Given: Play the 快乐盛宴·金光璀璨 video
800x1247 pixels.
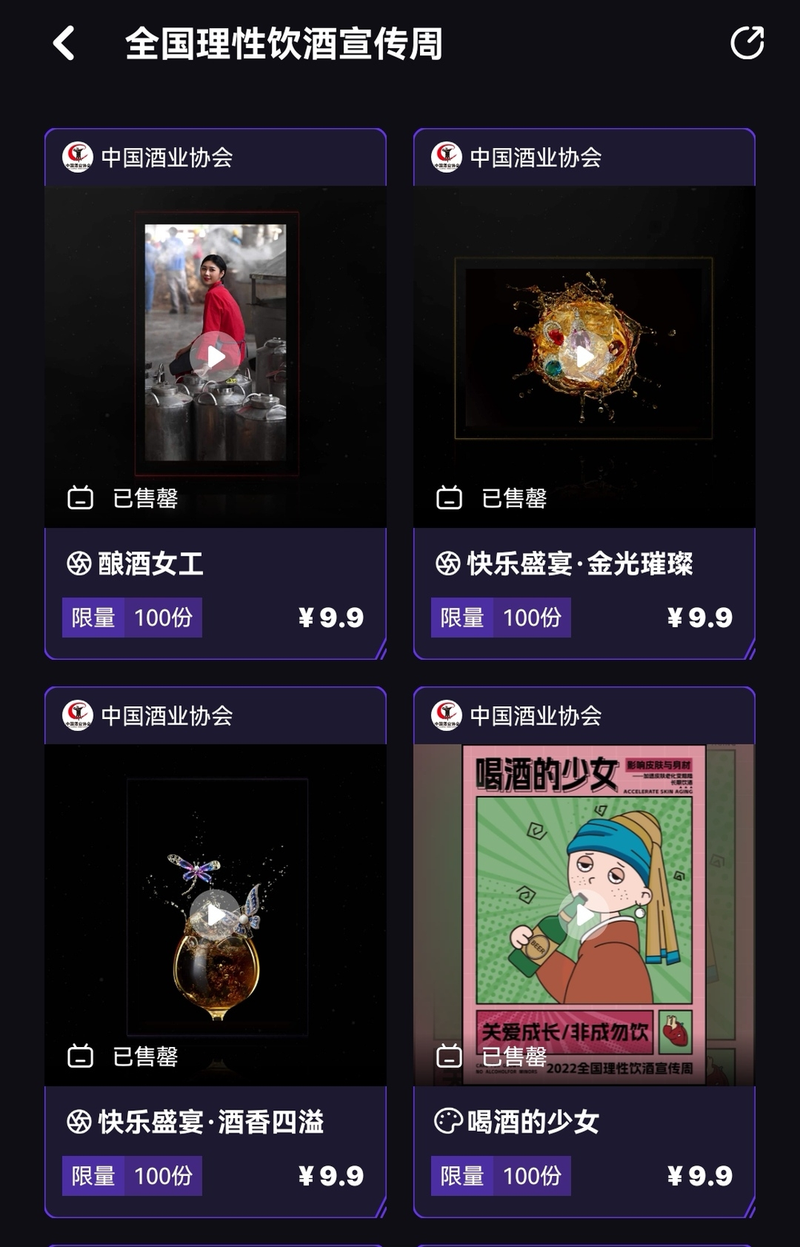Looking at the screenshot, I should pos(584,357).
